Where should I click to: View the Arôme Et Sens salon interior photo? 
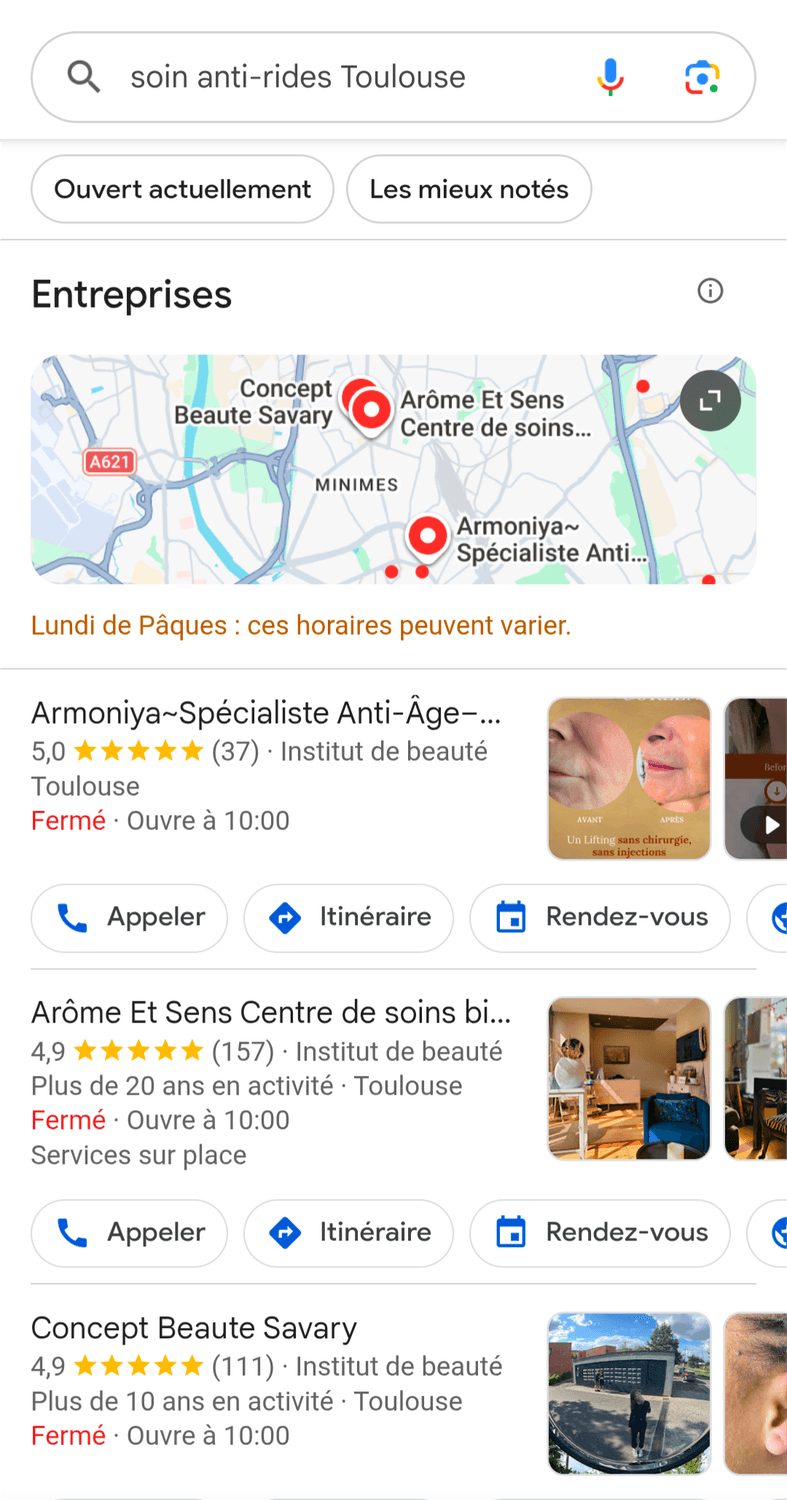click(629, 1079)
